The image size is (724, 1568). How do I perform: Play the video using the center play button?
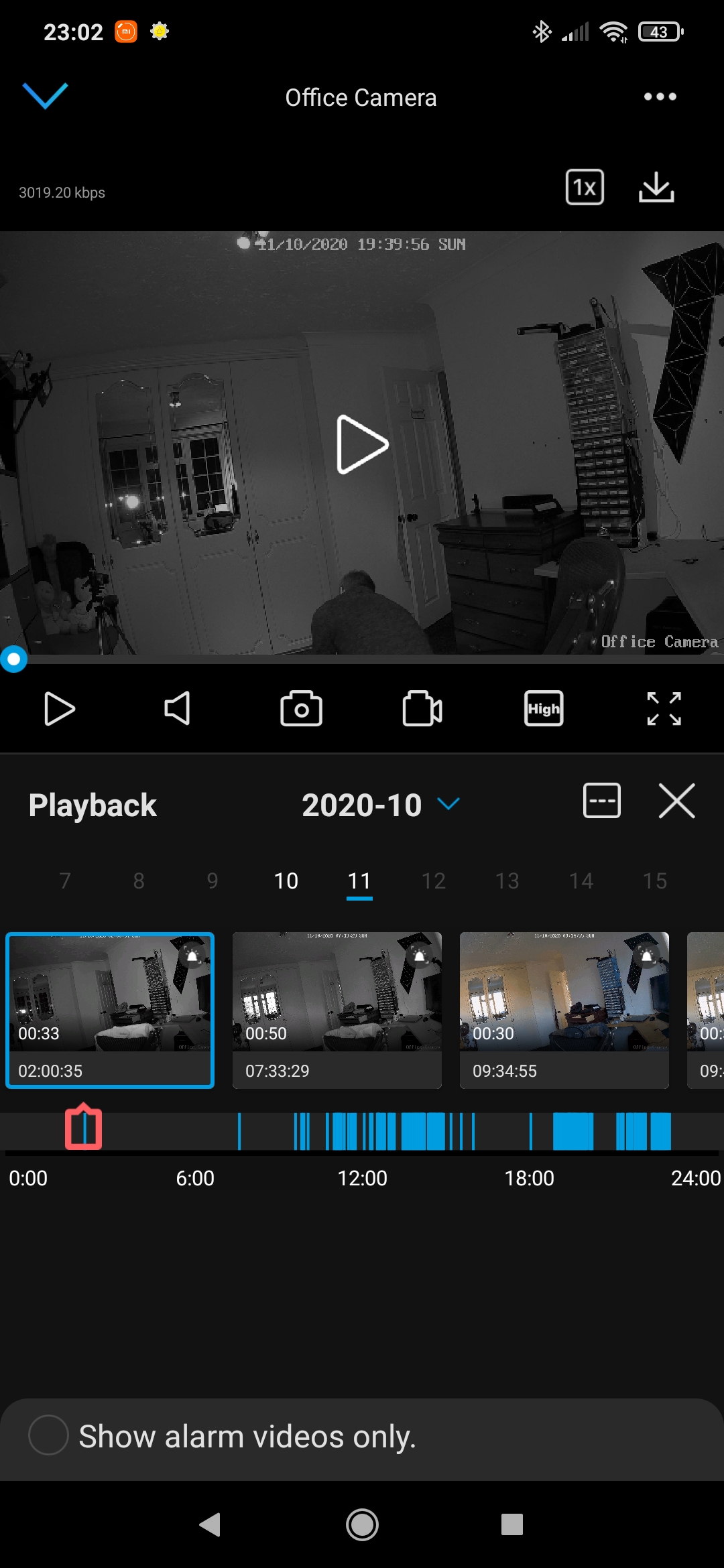pyautogui.click(x=362, y=444)
